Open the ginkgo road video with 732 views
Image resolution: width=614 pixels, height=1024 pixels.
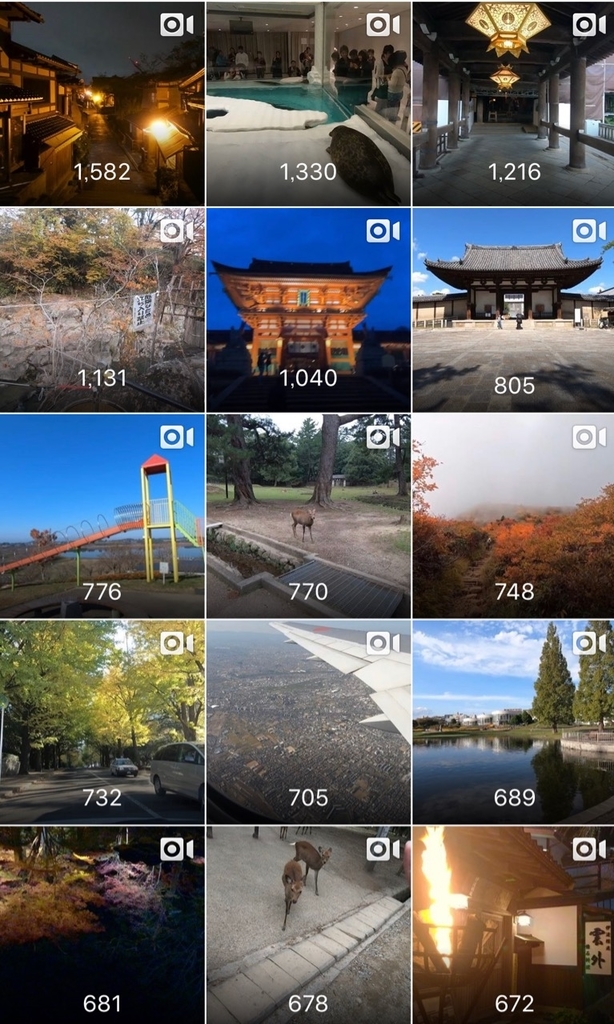(x=102, y=722)
